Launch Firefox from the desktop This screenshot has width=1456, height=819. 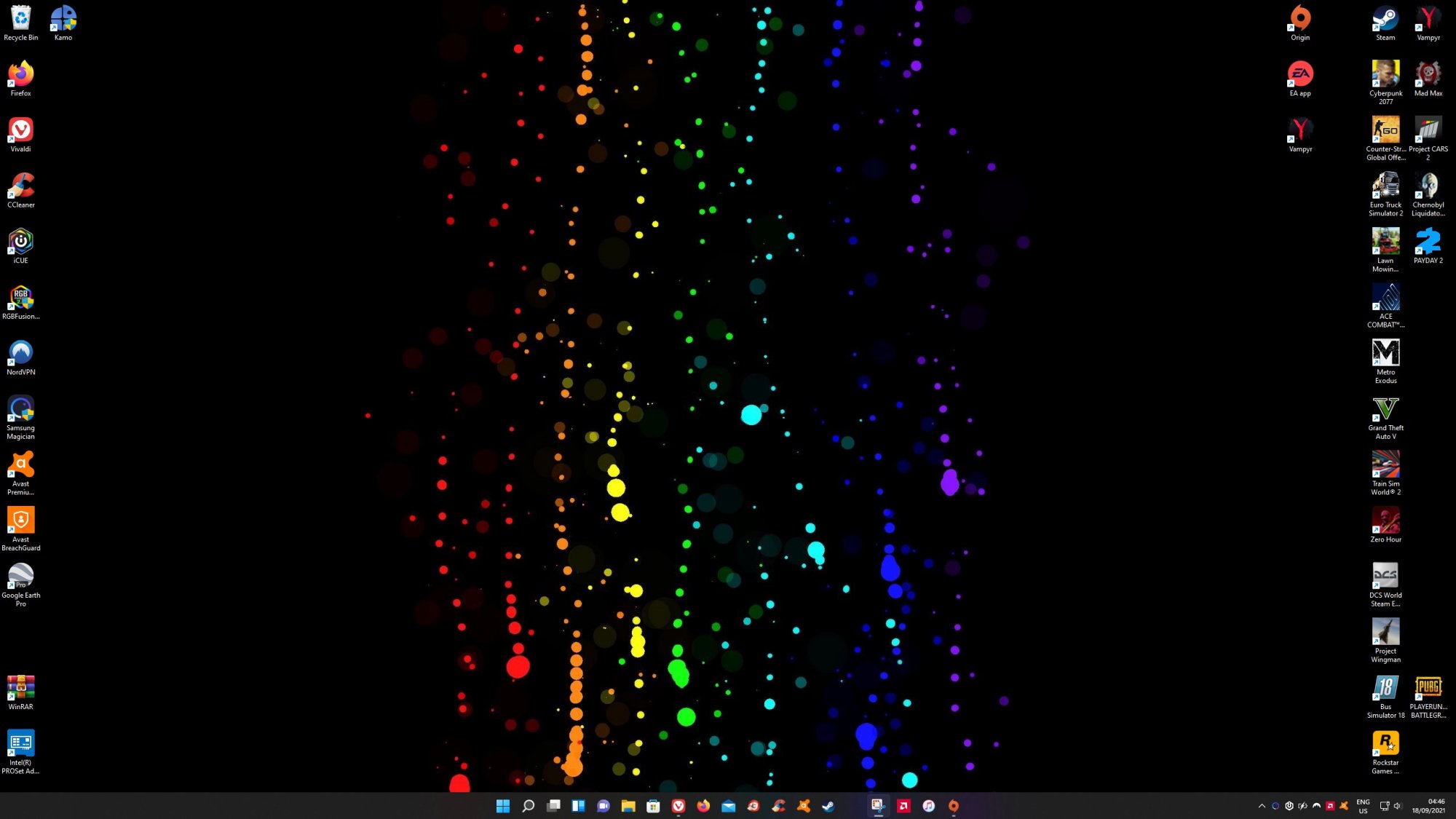click(20, 77)
